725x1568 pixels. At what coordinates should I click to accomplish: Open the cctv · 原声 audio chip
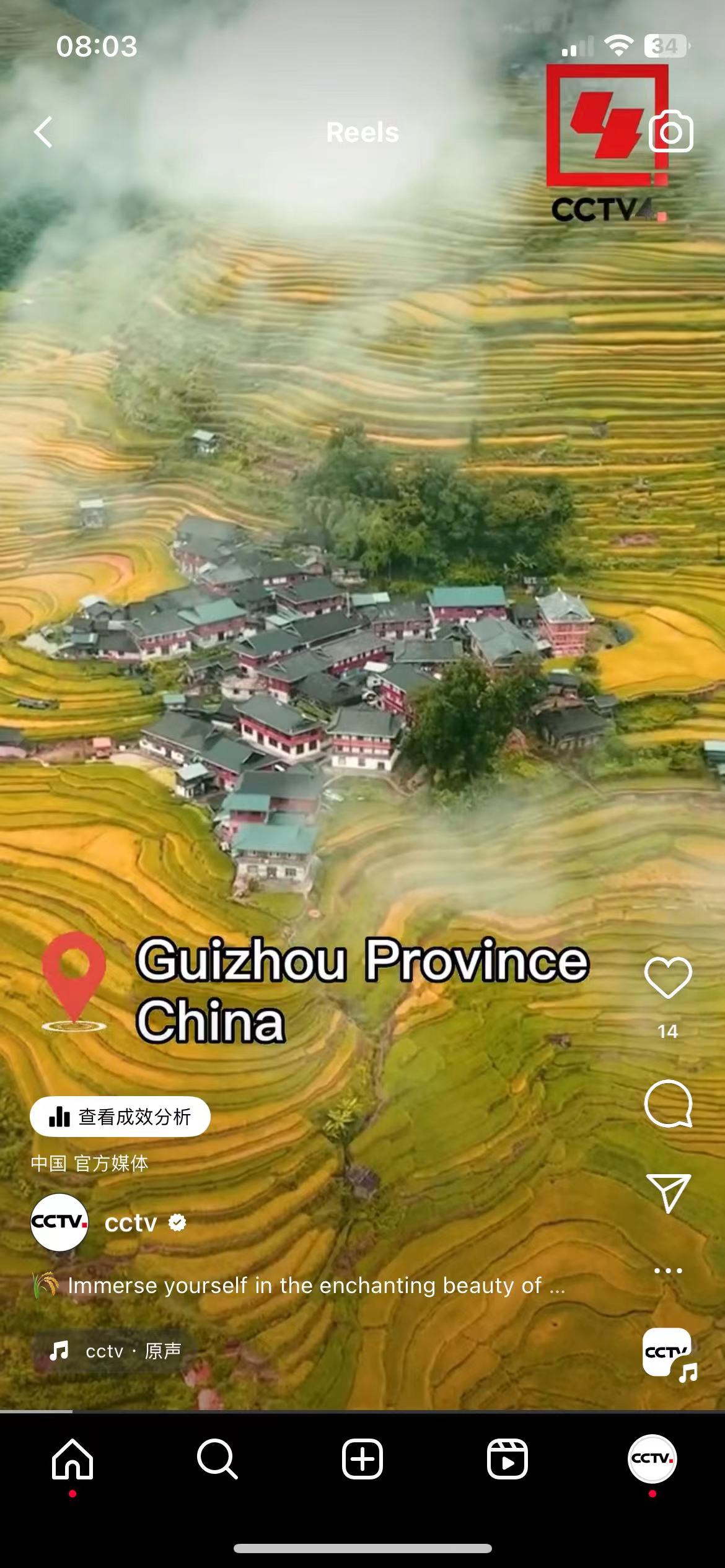(x=115, y=1350)
